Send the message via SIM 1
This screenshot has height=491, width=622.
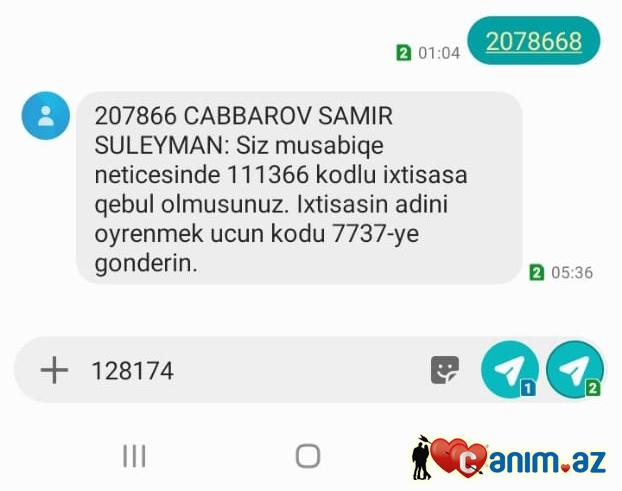[x=509, y=370]
